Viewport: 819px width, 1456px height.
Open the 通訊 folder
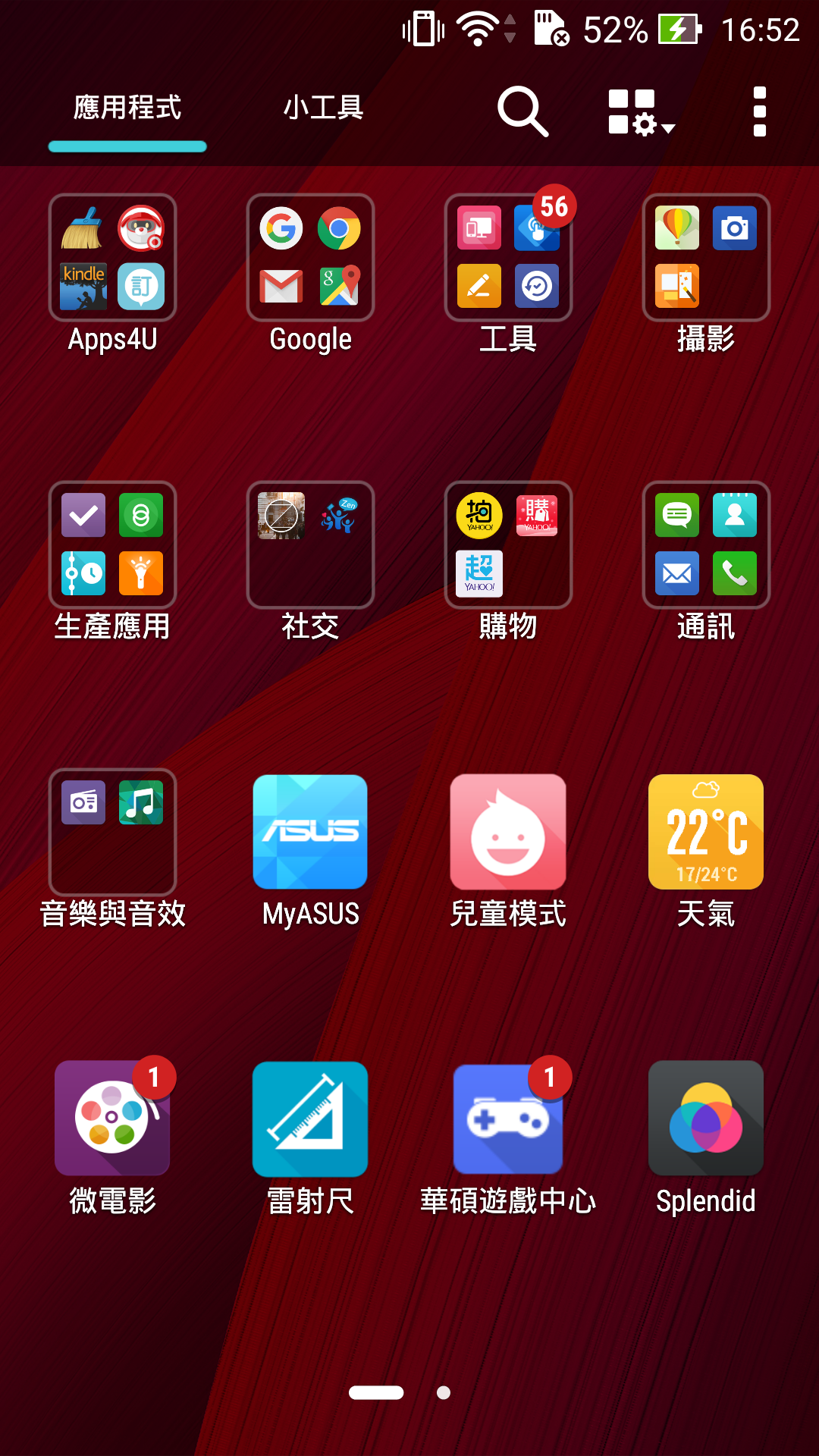pos(706,544)
